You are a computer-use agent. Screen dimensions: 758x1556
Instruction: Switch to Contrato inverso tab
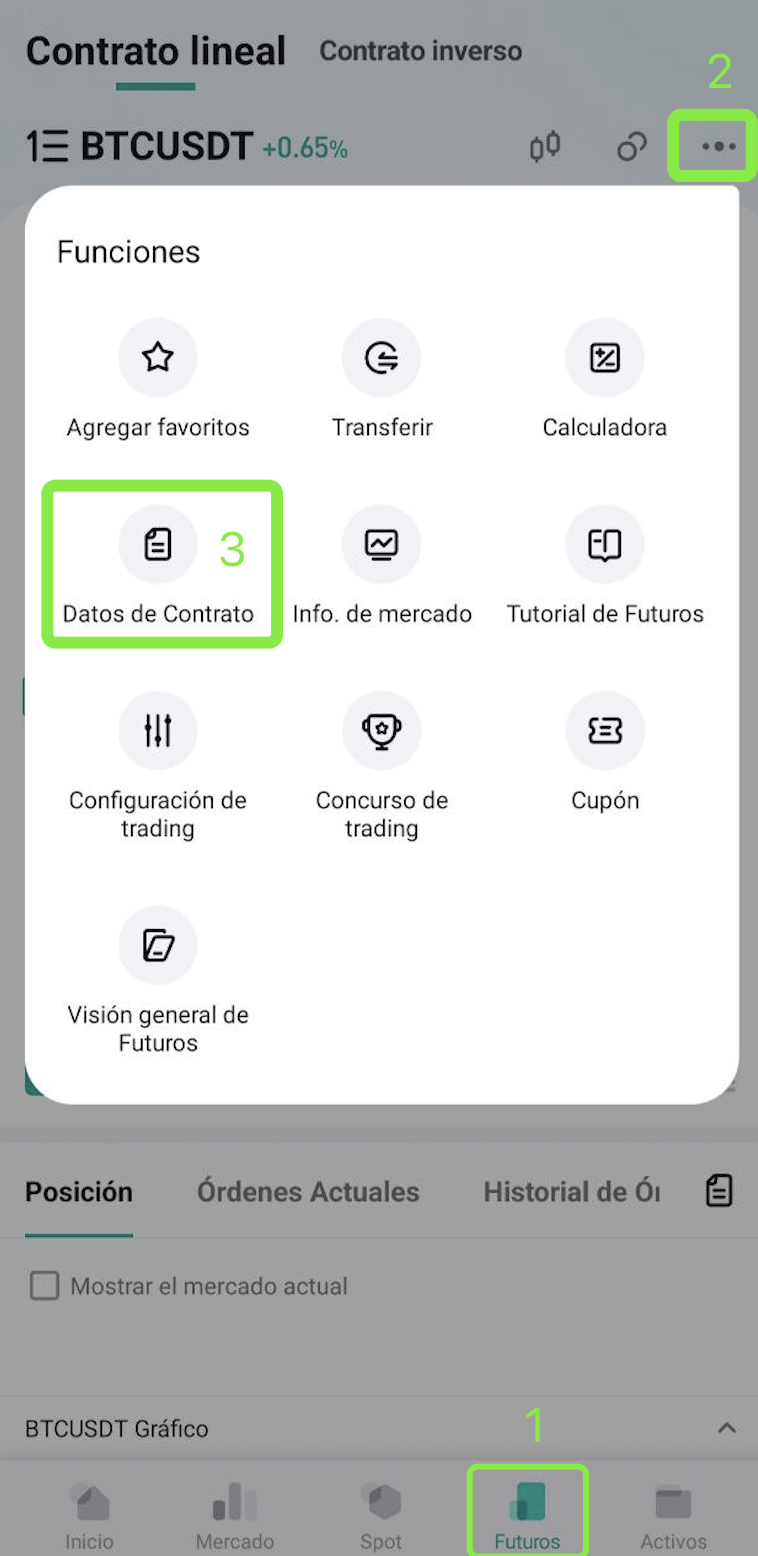pos(420,51)
